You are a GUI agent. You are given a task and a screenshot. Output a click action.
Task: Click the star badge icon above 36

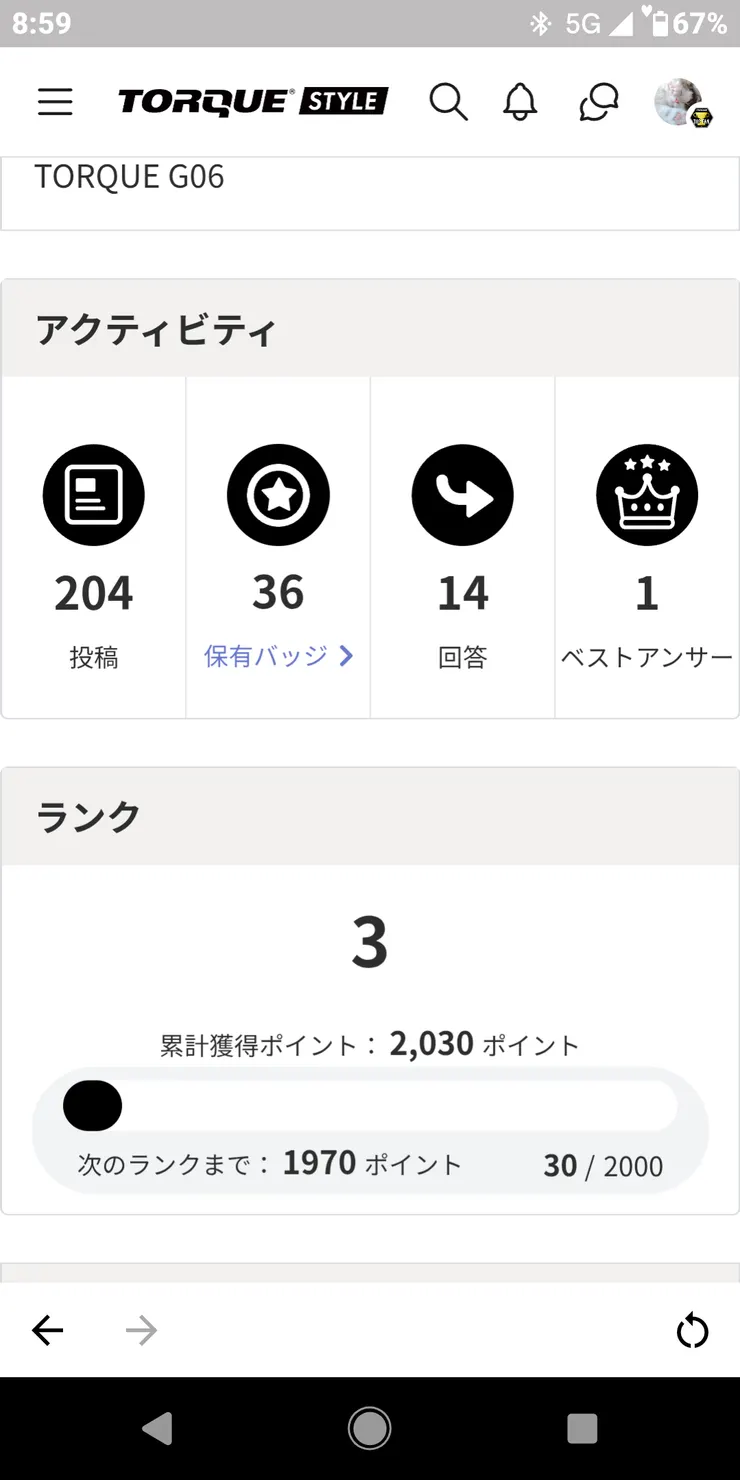click(277, 494)
